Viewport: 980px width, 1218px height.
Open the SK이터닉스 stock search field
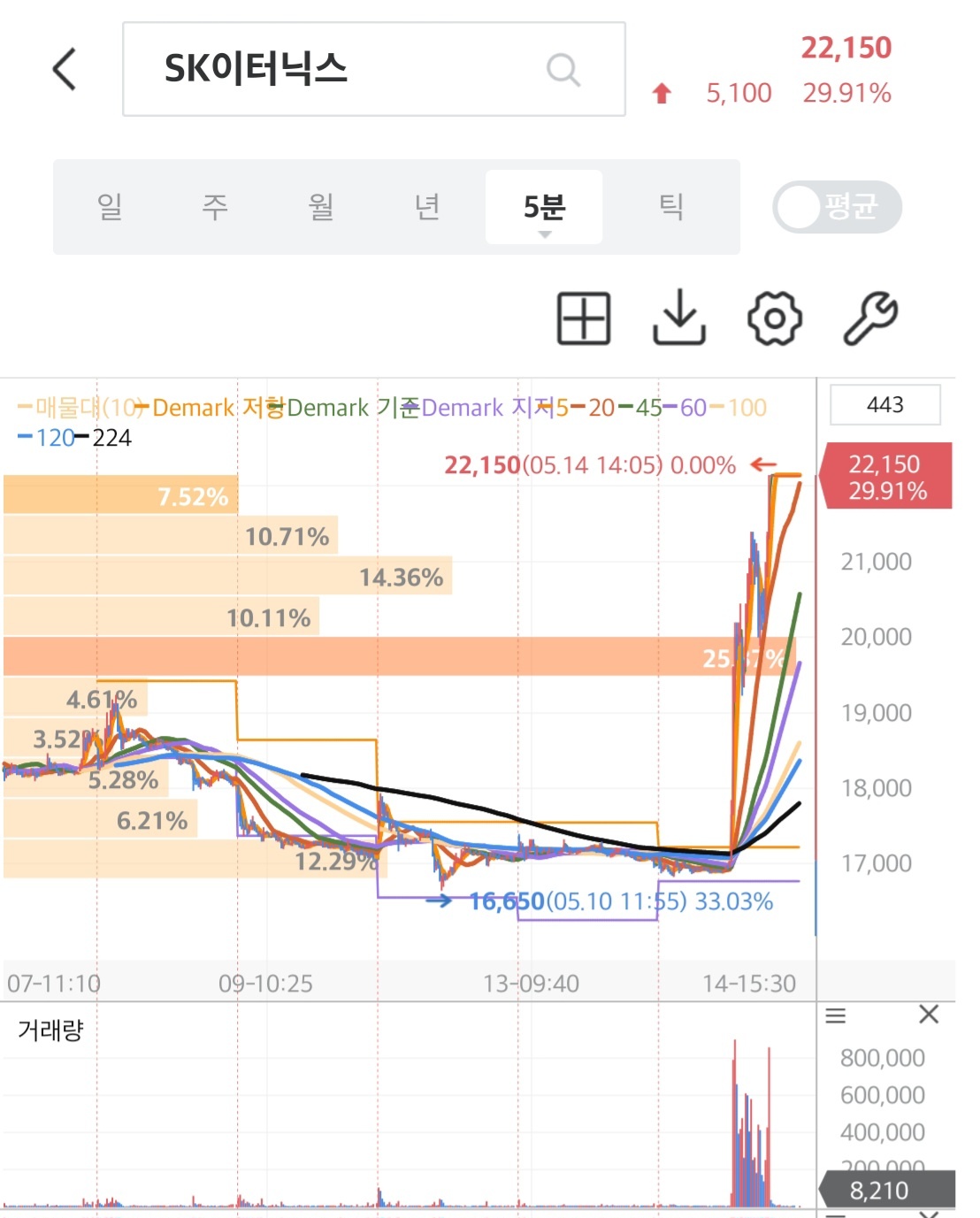374,69
